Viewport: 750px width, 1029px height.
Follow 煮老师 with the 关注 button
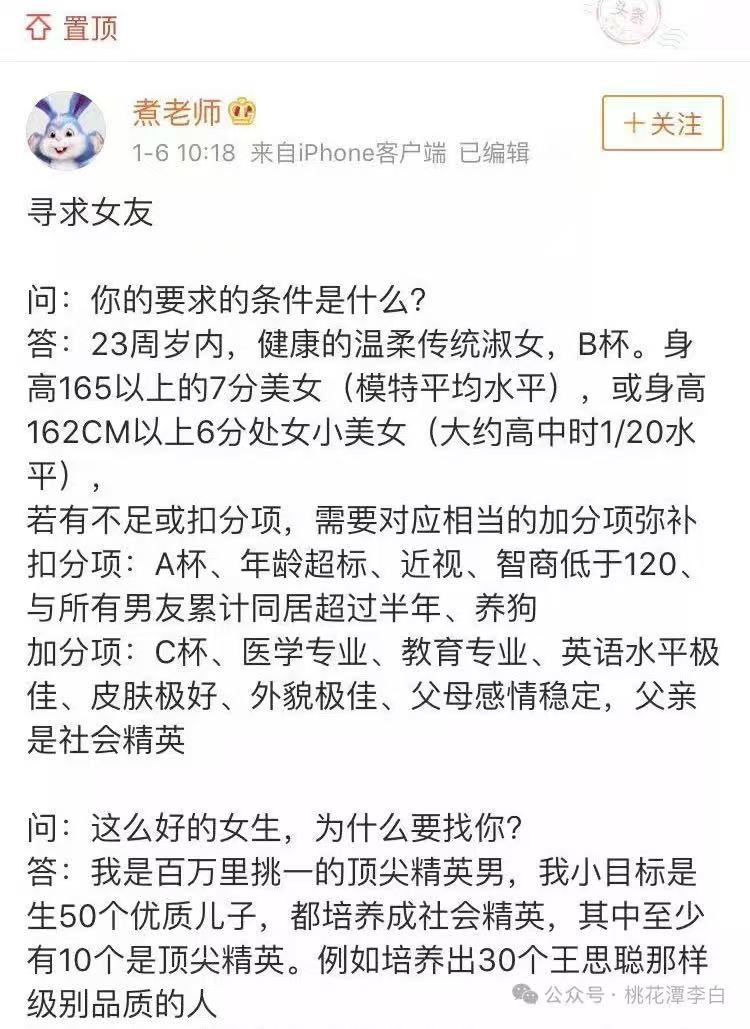(662, 124)
